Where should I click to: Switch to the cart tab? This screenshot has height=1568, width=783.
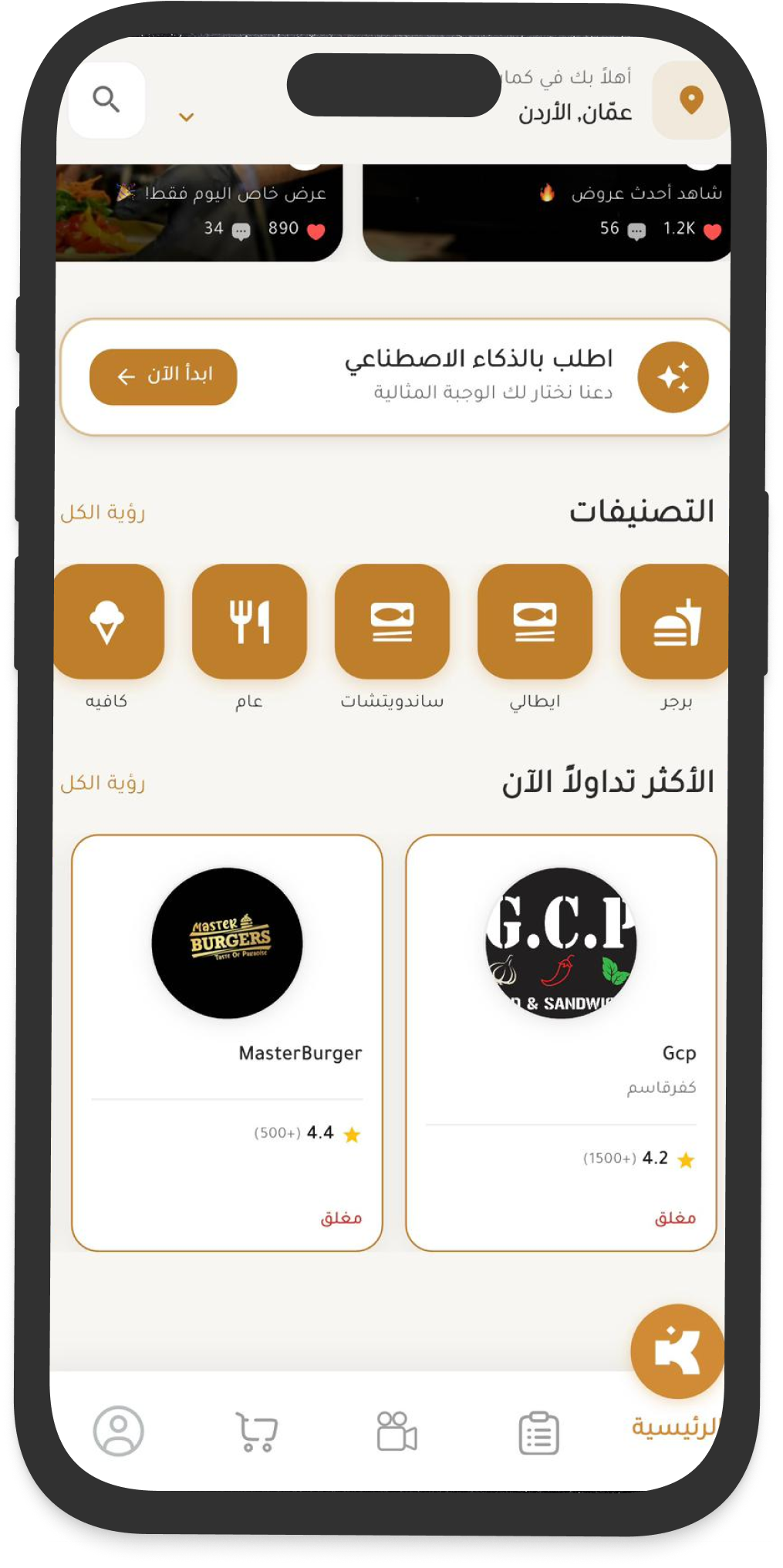[256, 1432]
